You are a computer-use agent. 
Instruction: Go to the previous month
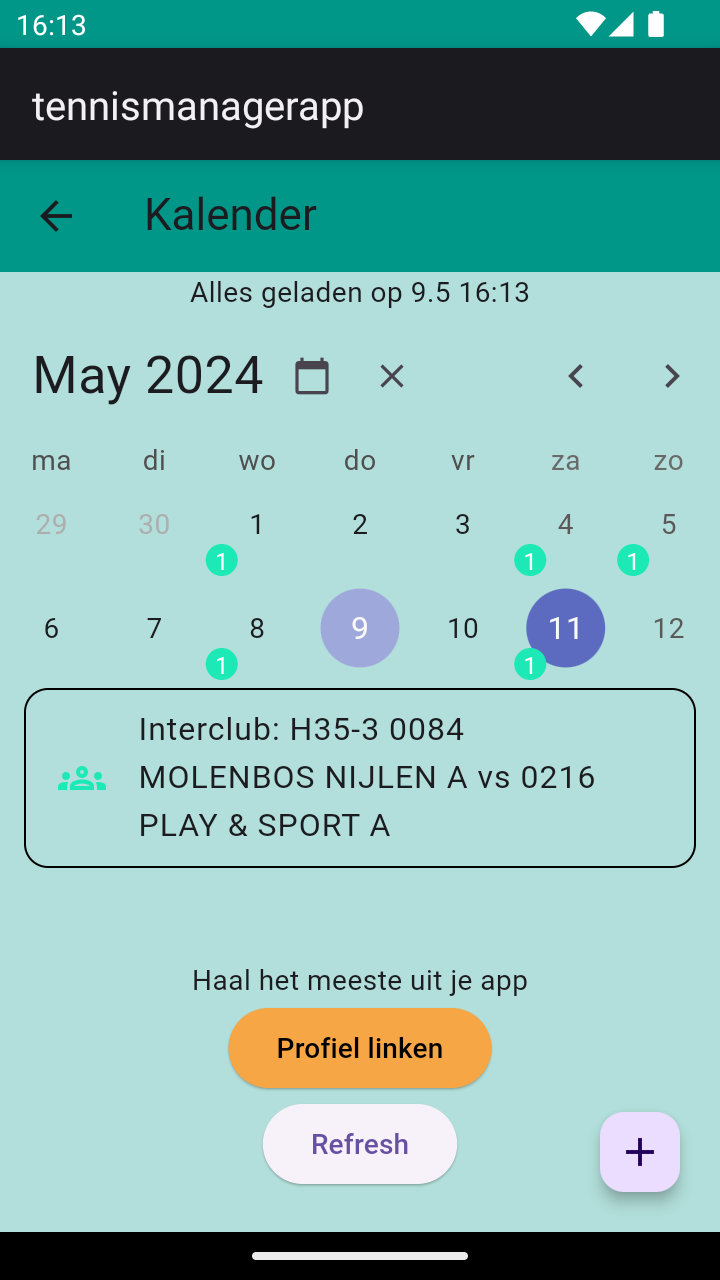coord(575,376)
